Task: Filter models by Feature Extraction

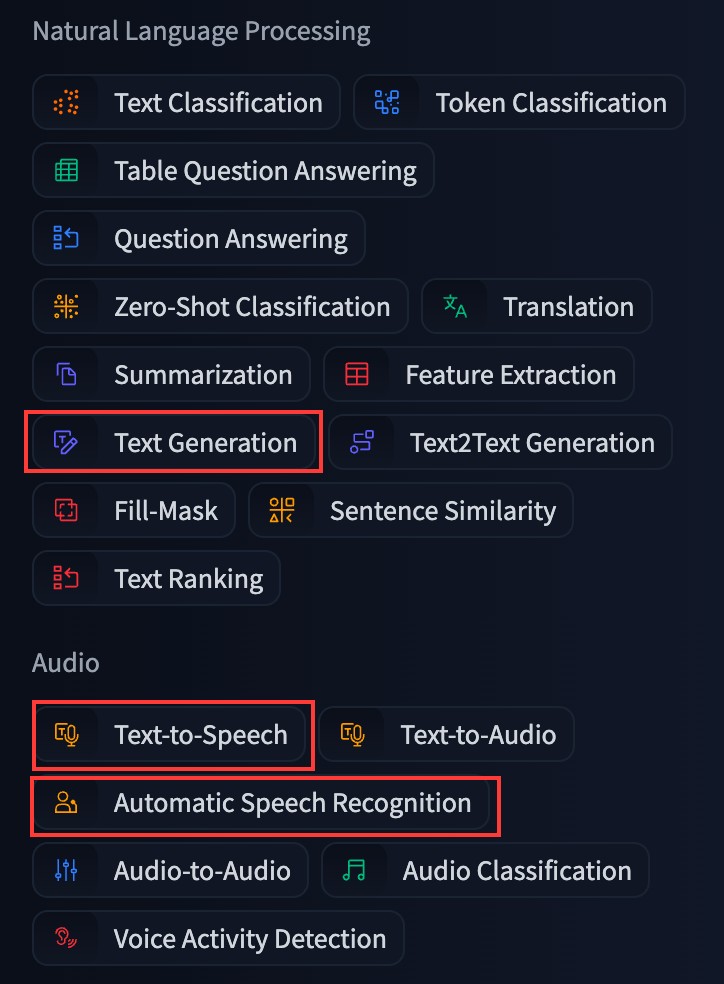Action: pos(479,375)
